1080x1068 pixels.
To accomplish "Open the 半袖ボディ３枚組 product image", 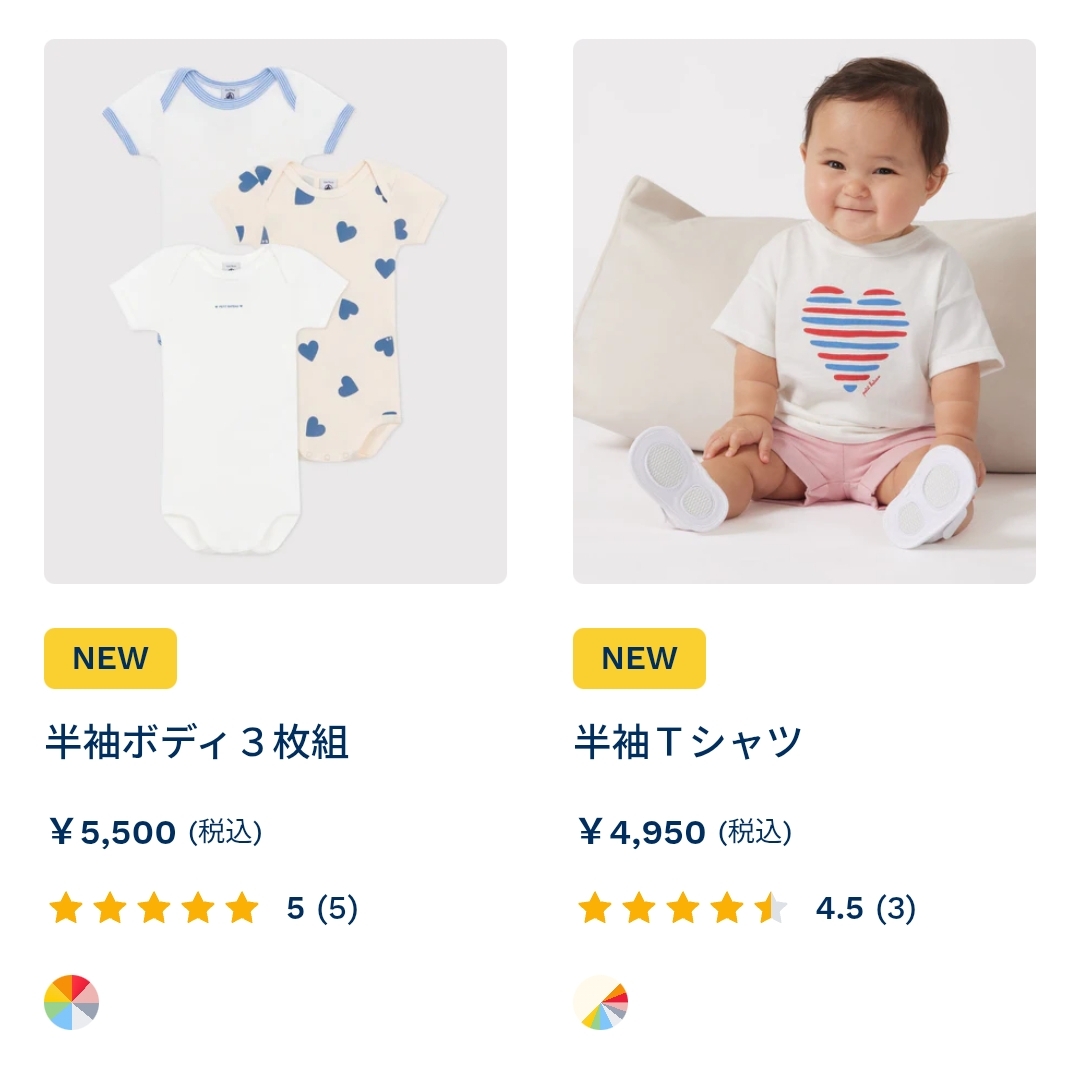I will (x=275, y=311).
